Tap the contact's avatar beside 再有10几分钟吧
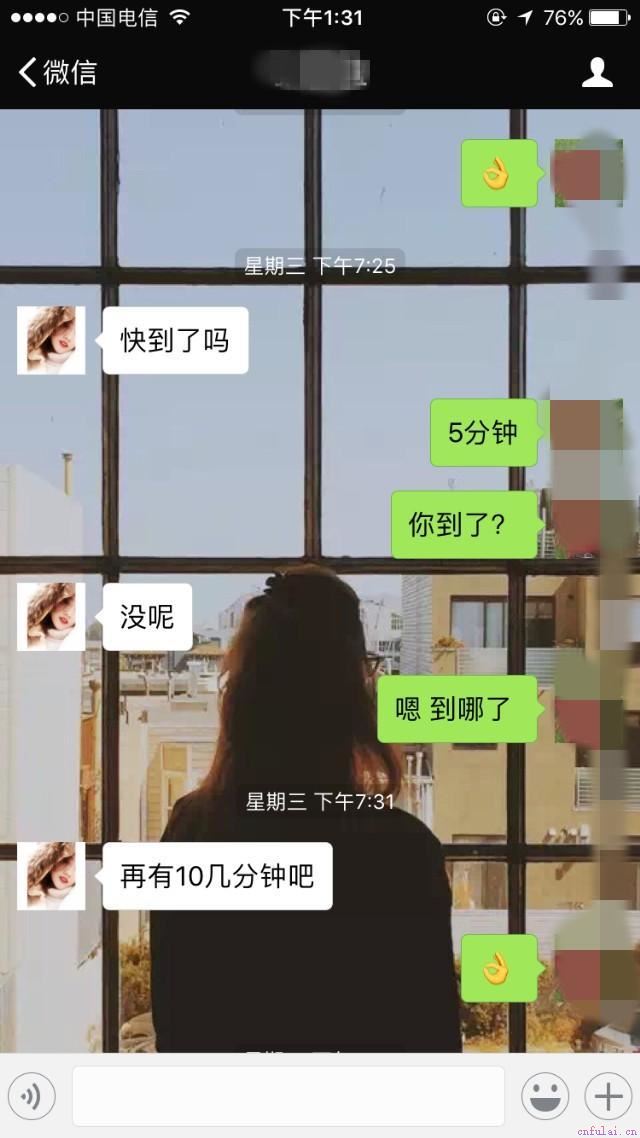640x1138 pixels. pyautogui.click(x=51, y=876)
